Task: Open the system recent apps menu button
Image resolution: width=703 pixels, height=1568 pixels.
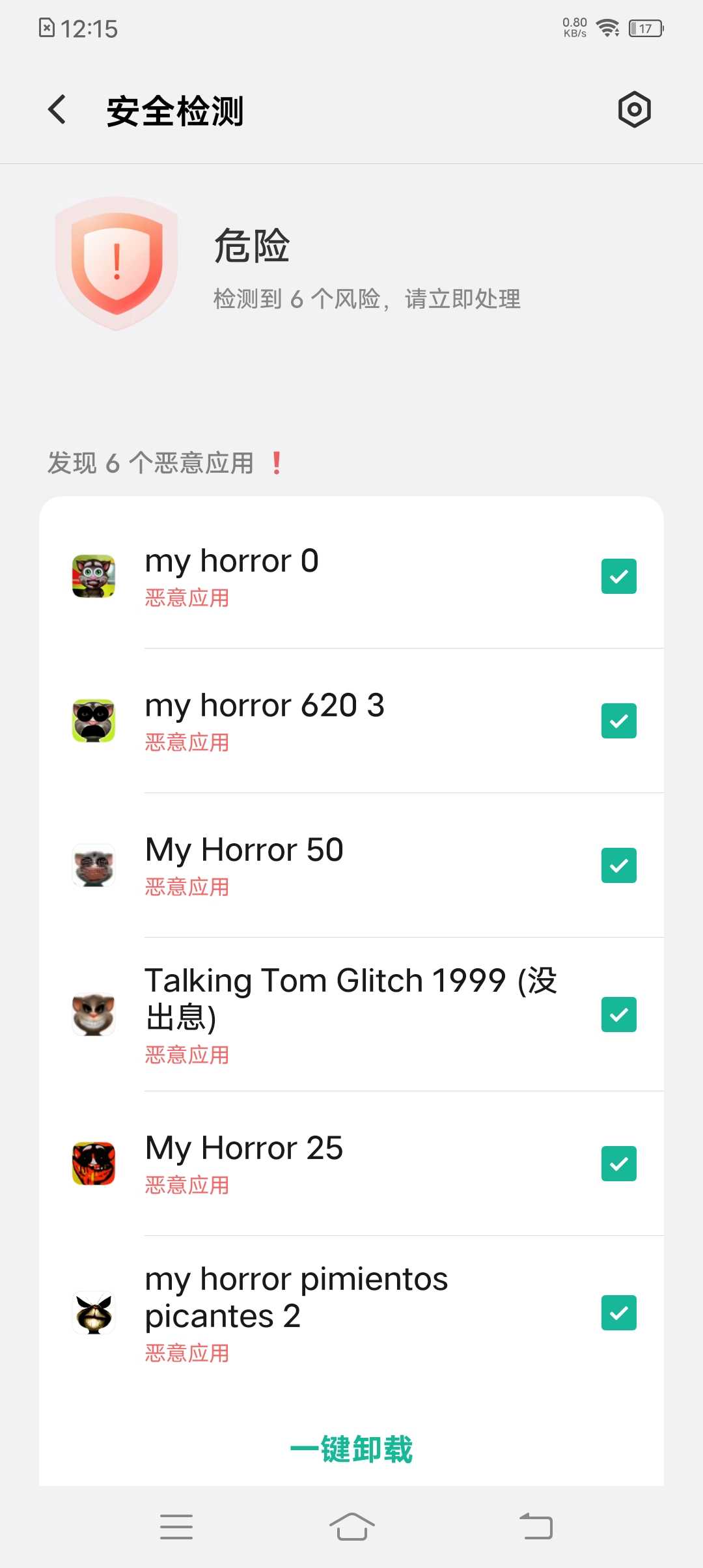Action: tap(176, 1527)
